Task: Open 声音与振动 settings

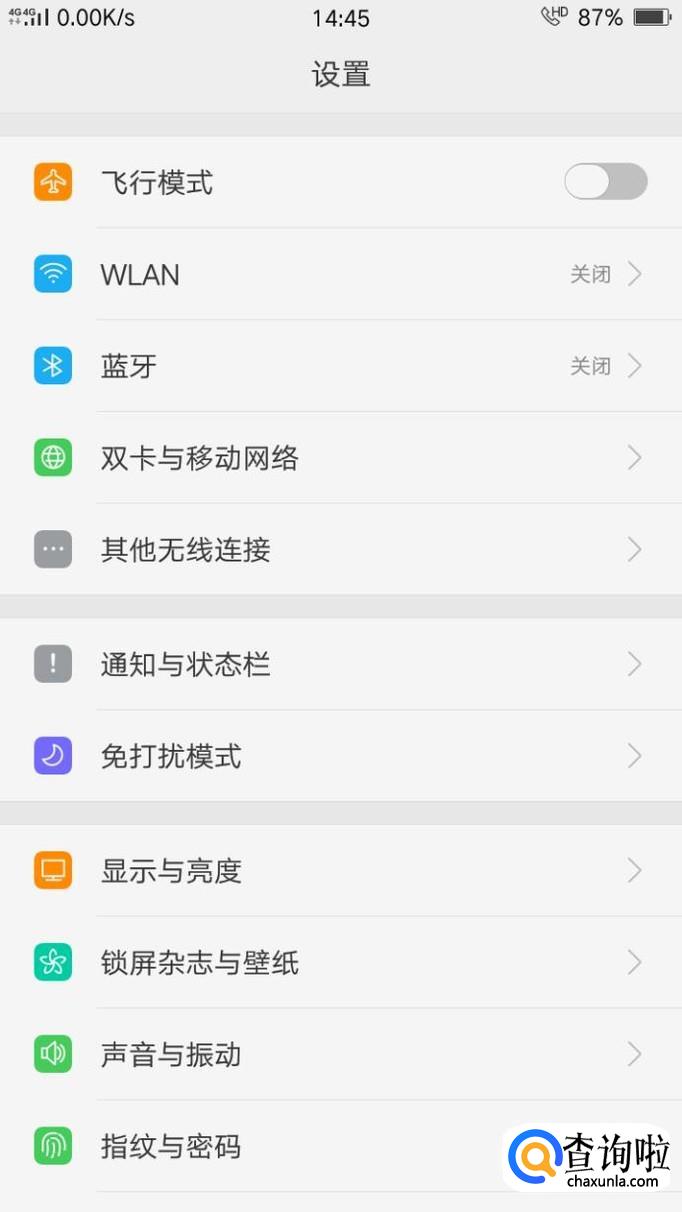Action: pyautogui.click(x=340, y=1054)
